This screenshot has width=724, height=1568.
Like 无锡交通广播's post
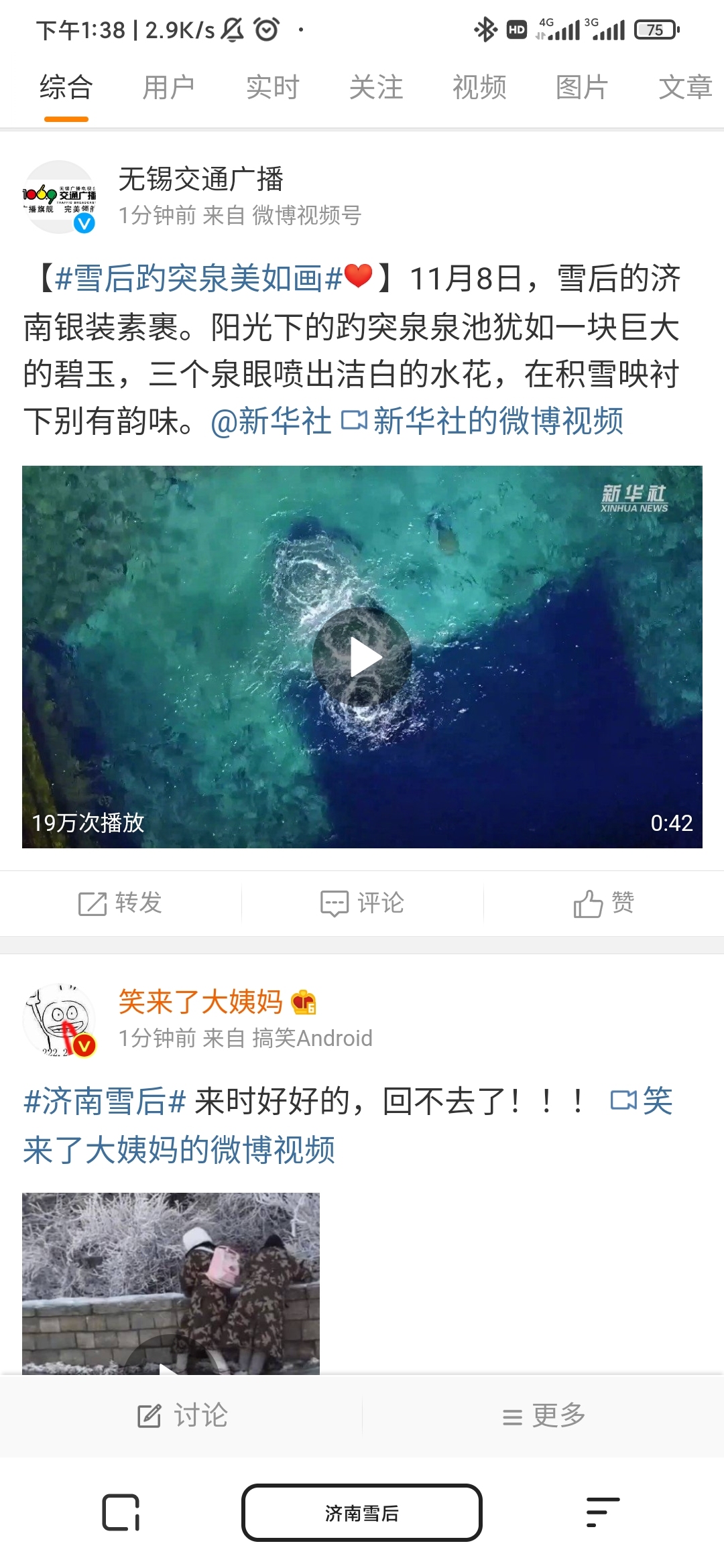603,903
